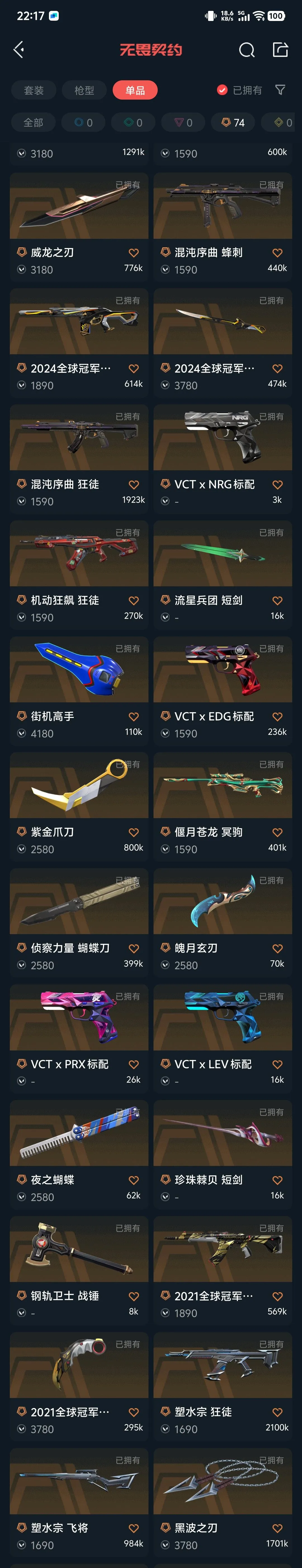This screenshot has width=302, height=1568.
Task: Select the 全部 filter chip
Action: click(x=34, y=122)
